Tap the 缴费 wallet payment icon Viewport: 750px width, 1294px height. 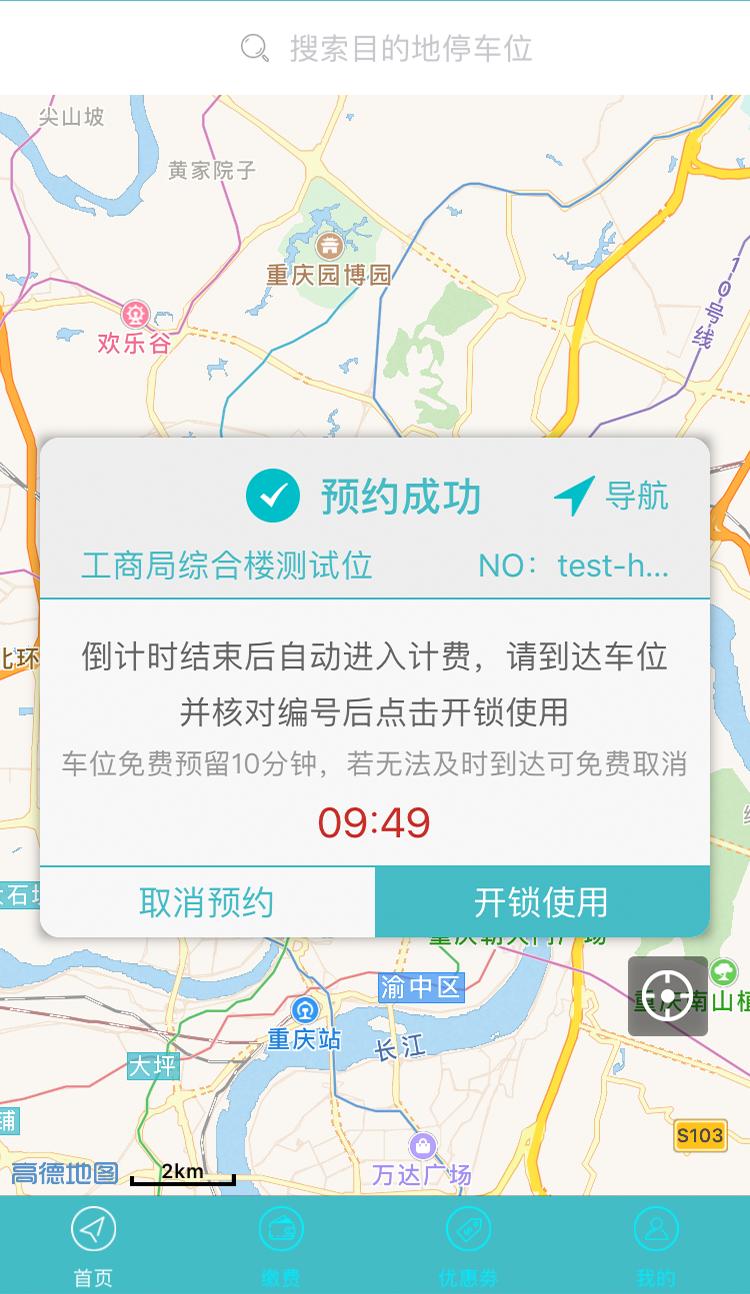281,1227
